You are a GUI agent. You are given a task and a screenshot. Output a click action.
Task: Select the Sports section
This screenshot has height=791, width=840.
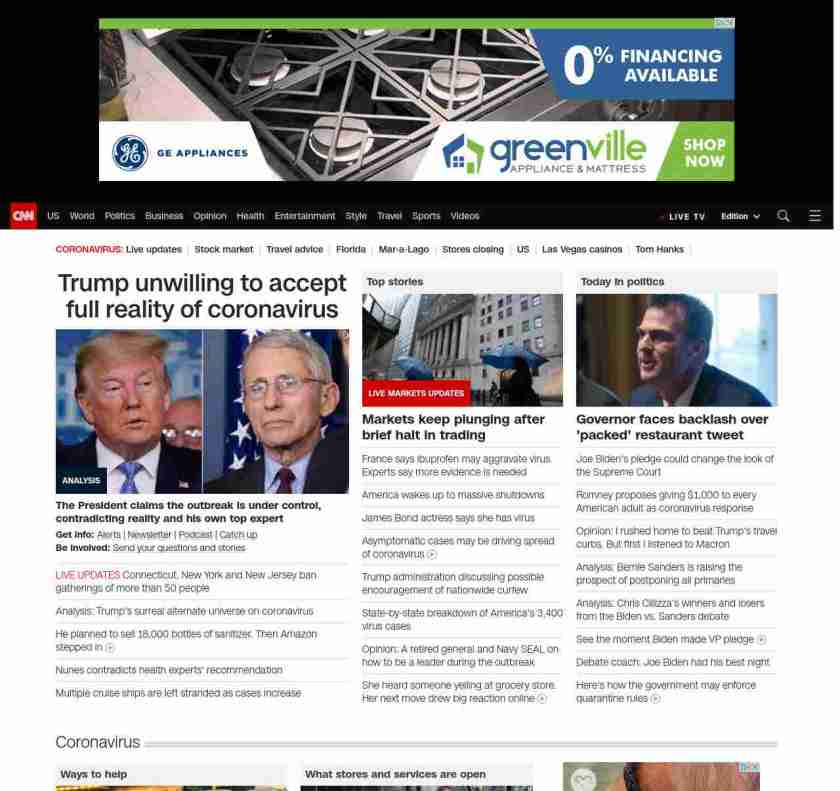426,216
